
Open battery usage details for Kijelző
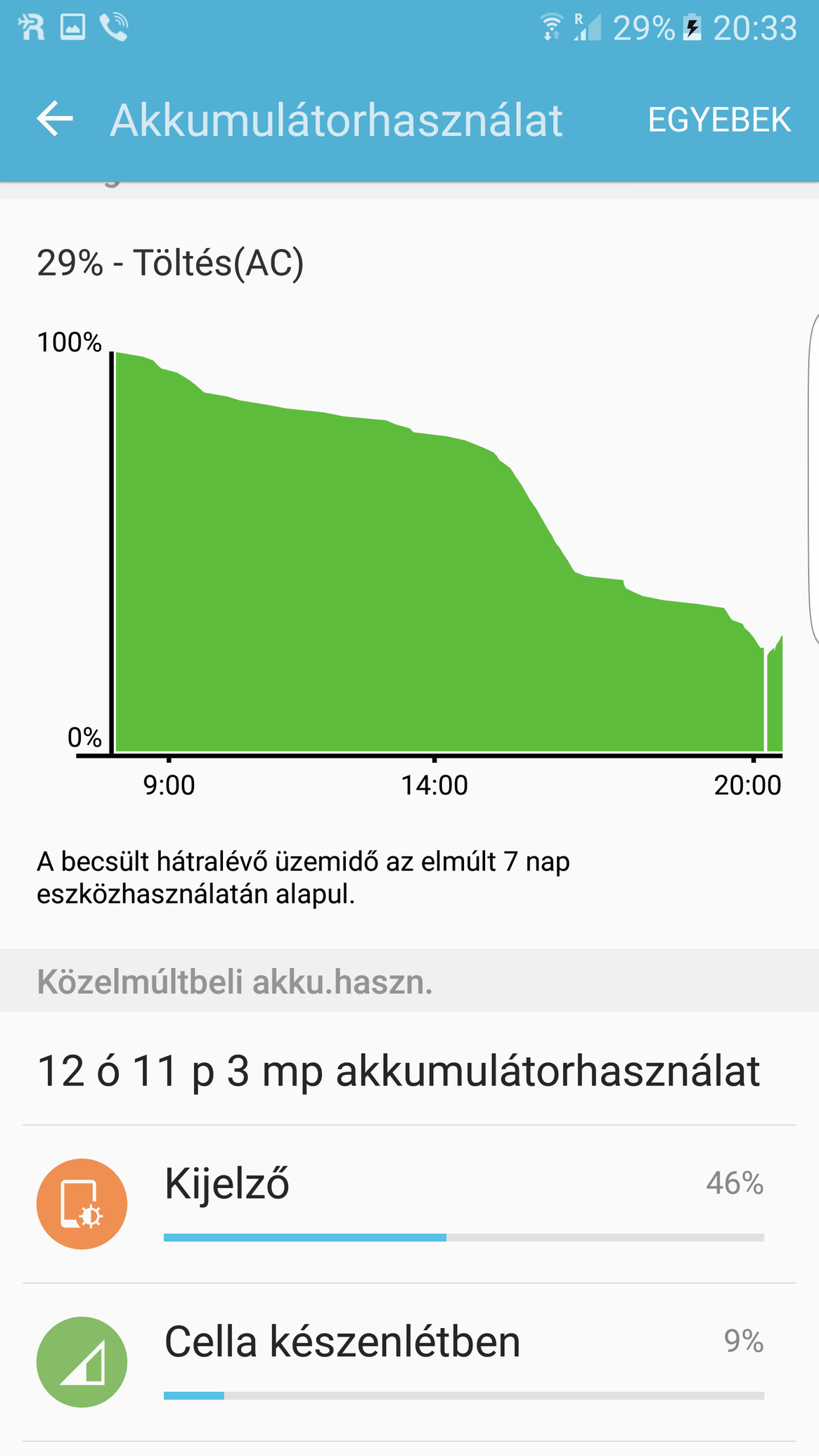(409, 1204)
